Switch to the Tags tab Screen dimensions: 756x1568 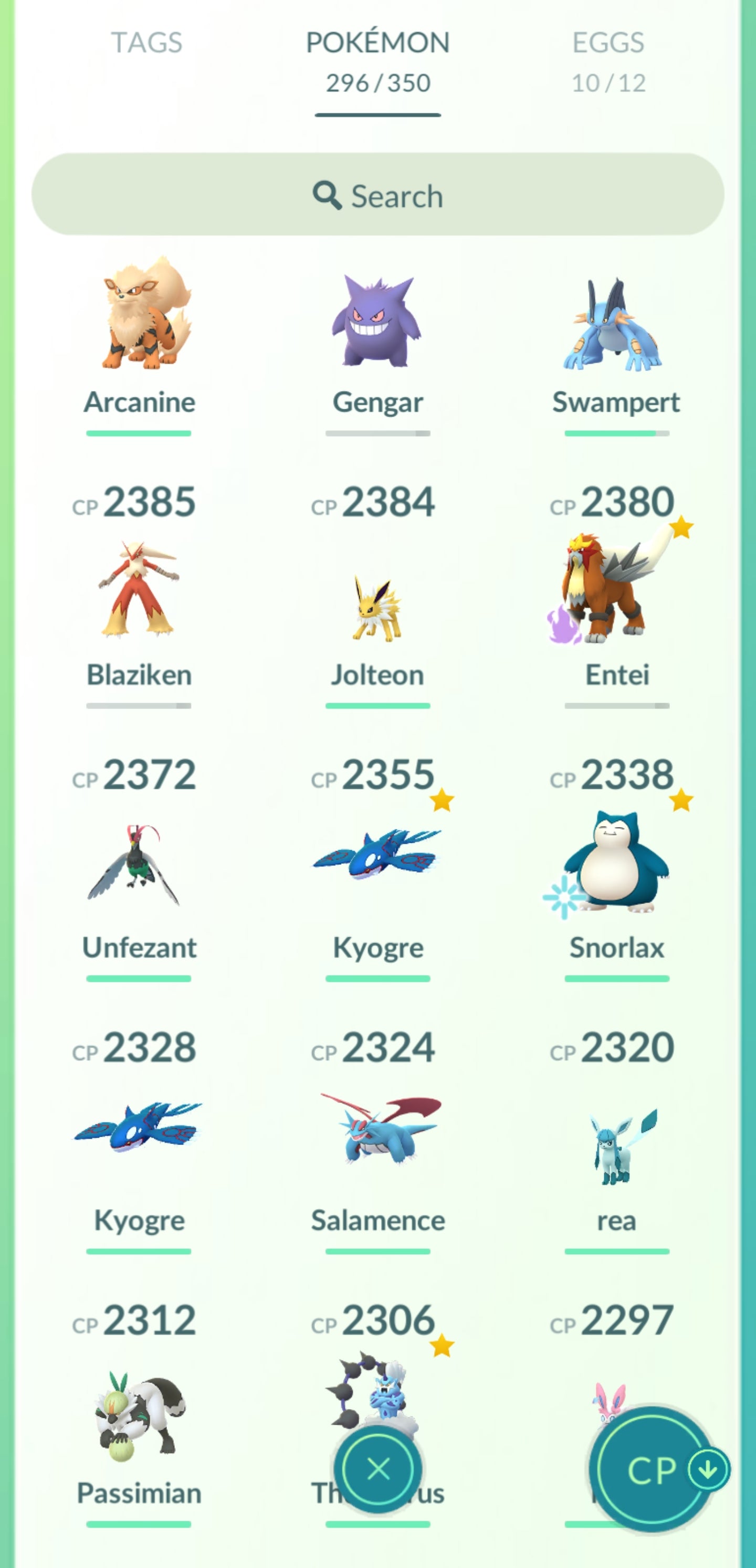(x=146, y=43)
